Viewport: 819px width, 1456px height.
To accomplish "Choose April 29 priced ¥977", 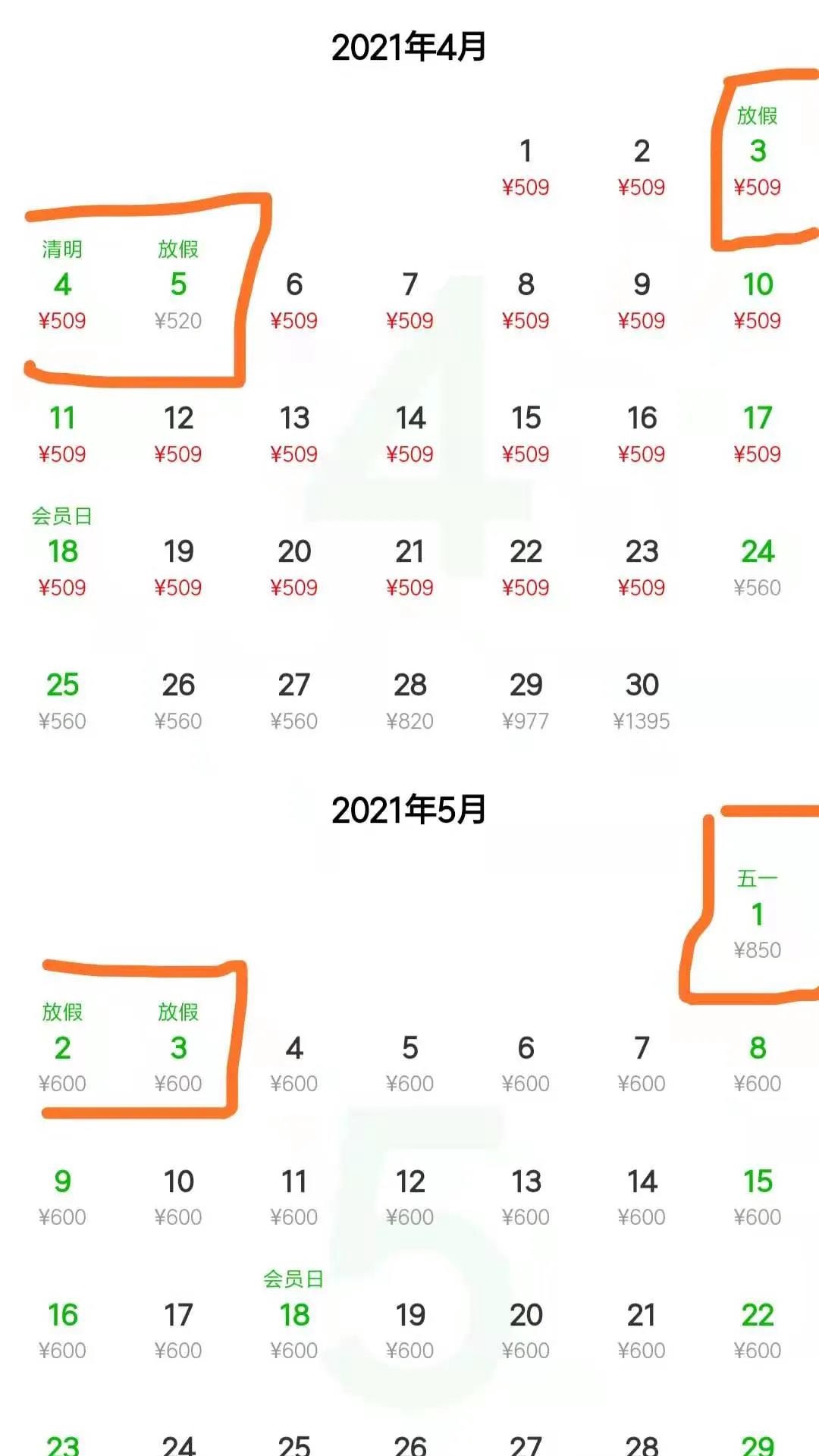I will (526, 697).
